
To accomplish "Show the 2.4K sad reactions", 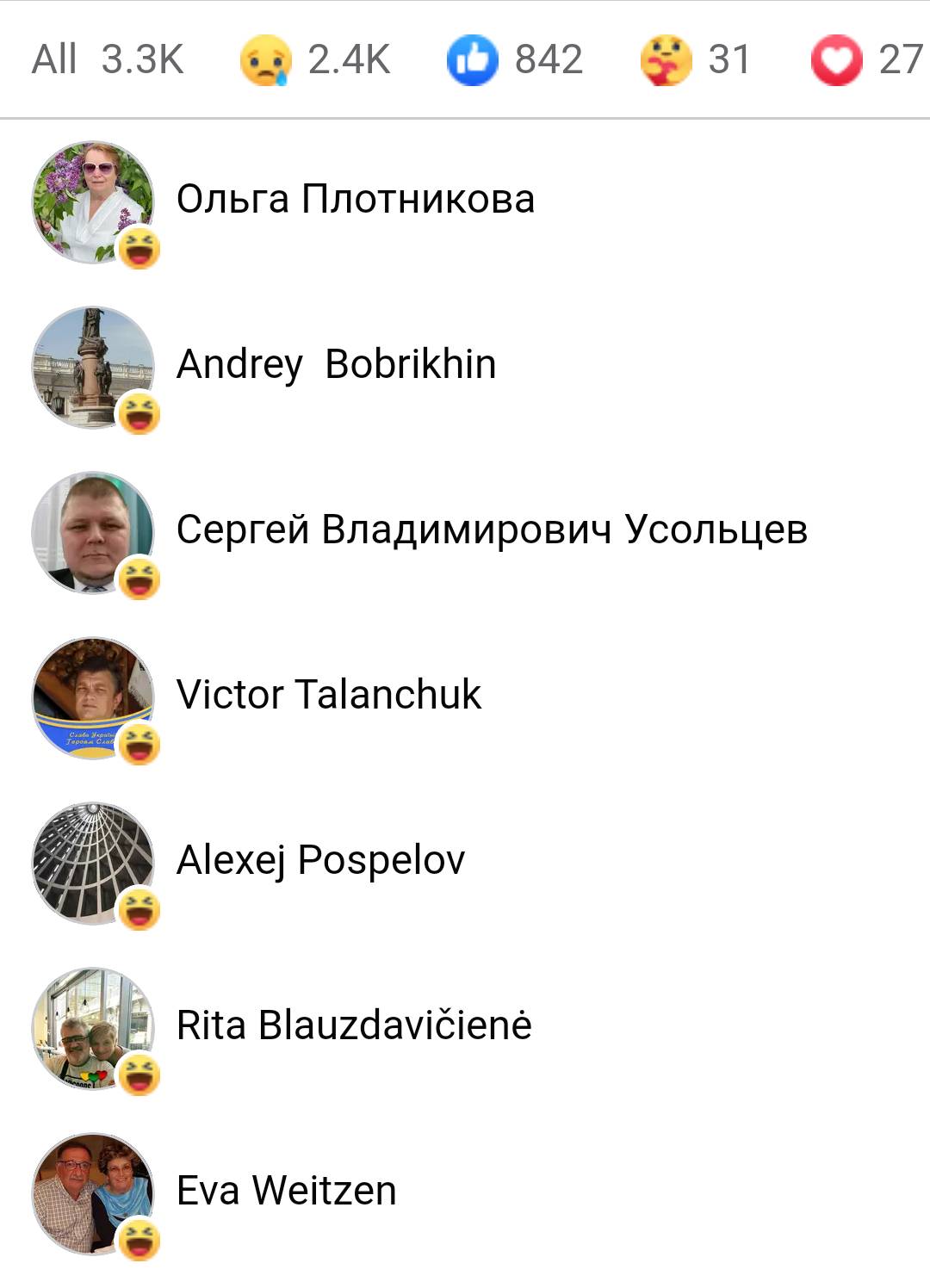I will (315, 59).
